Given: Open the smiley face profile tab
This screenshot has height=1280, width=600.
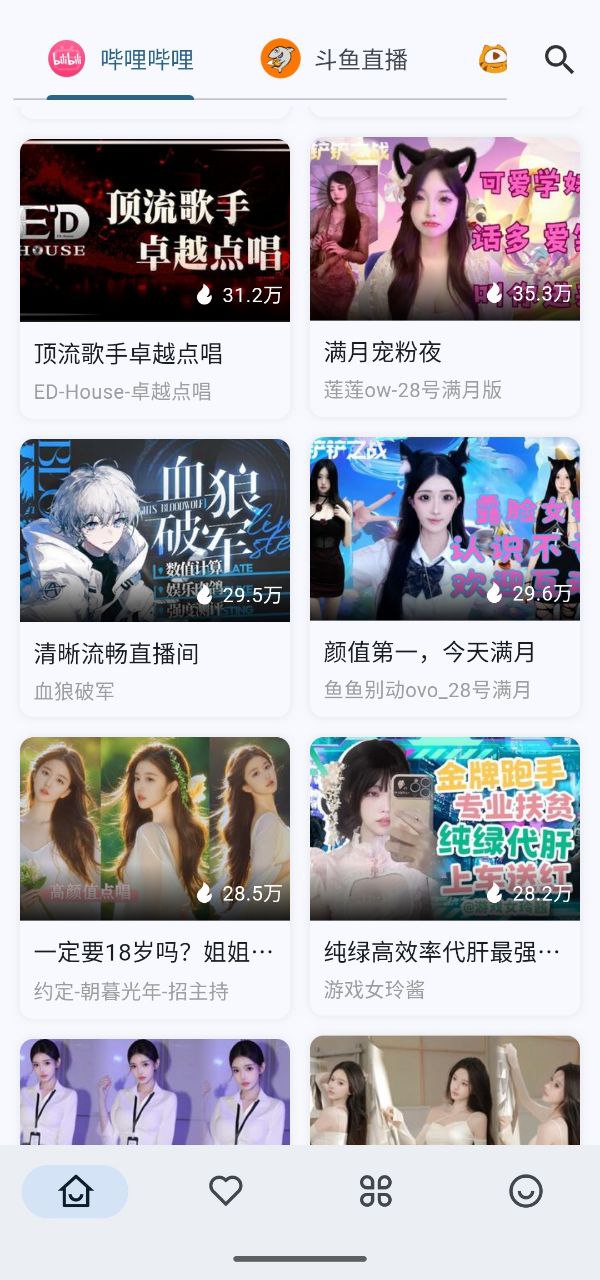Looking at the screenshot, I should tap(526, 1191).
